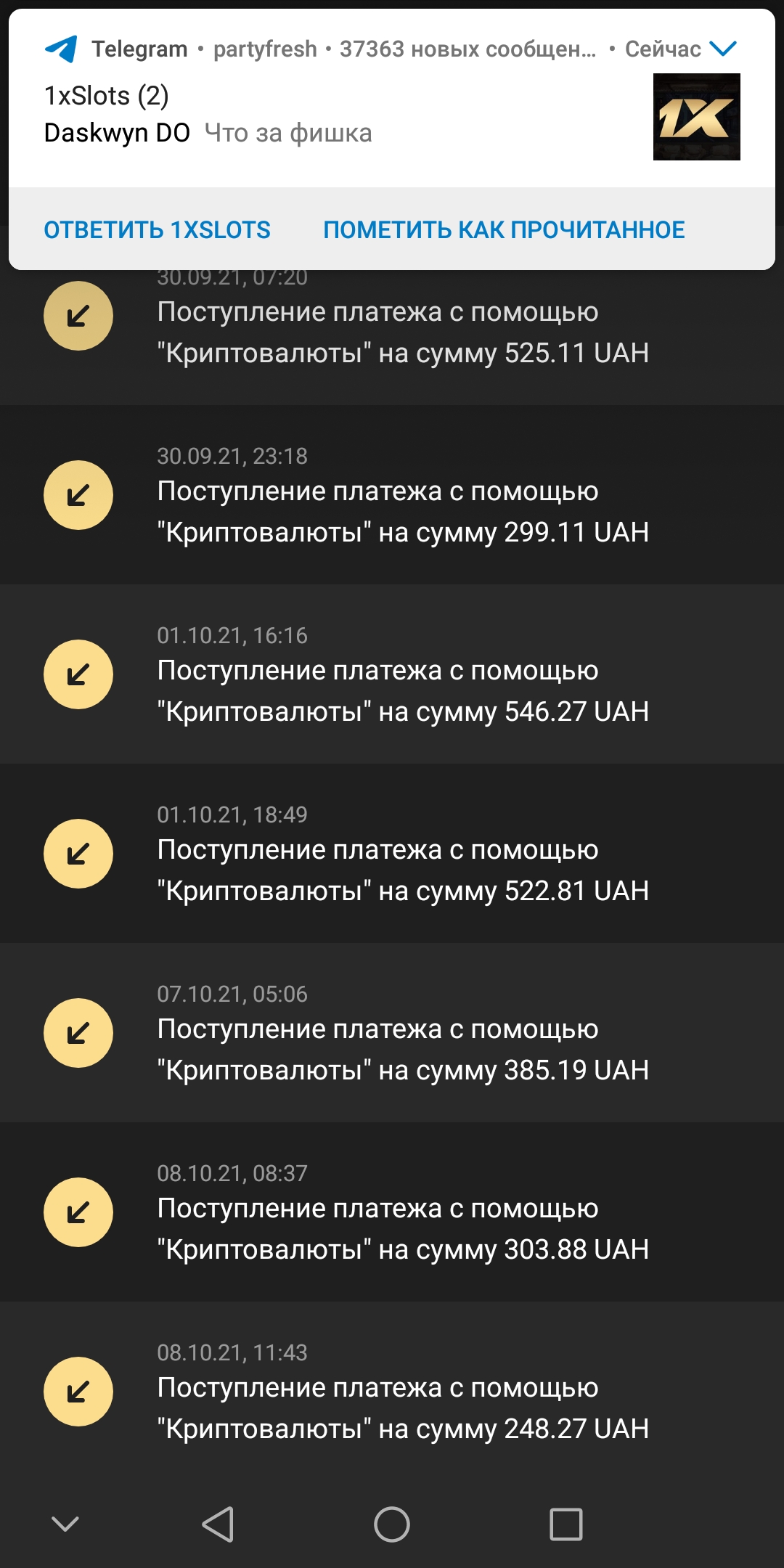Open the 1xSlots channel avatar image

[695, 116]
